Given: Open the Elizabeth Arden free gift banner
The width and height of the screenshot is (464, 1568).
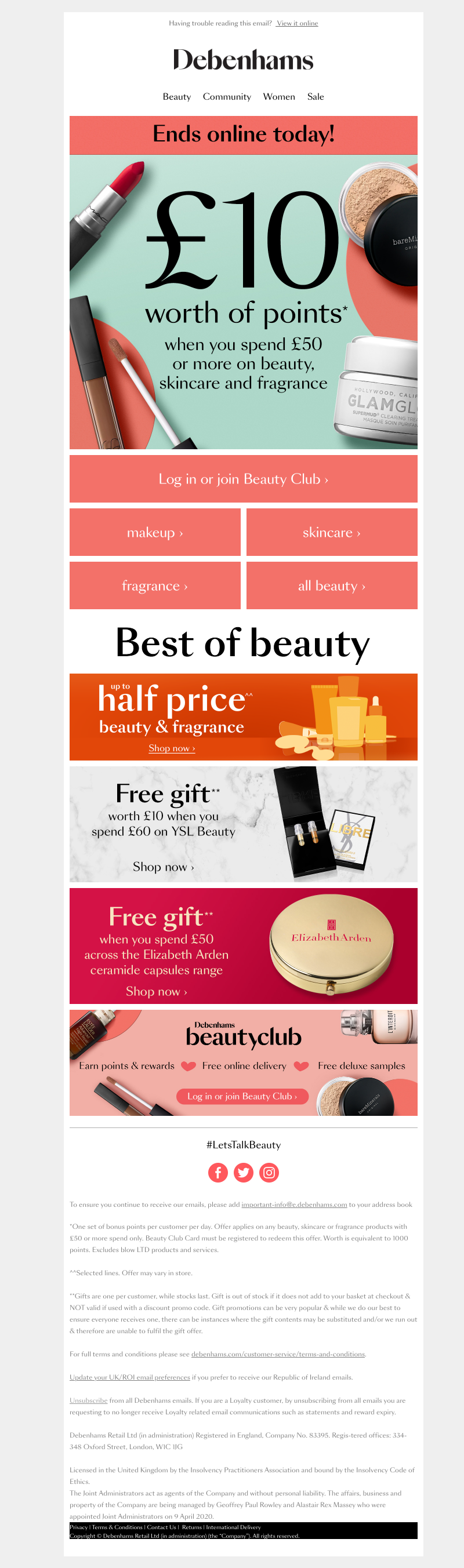Looking at the screenshot, I should [x=243, y=946].
